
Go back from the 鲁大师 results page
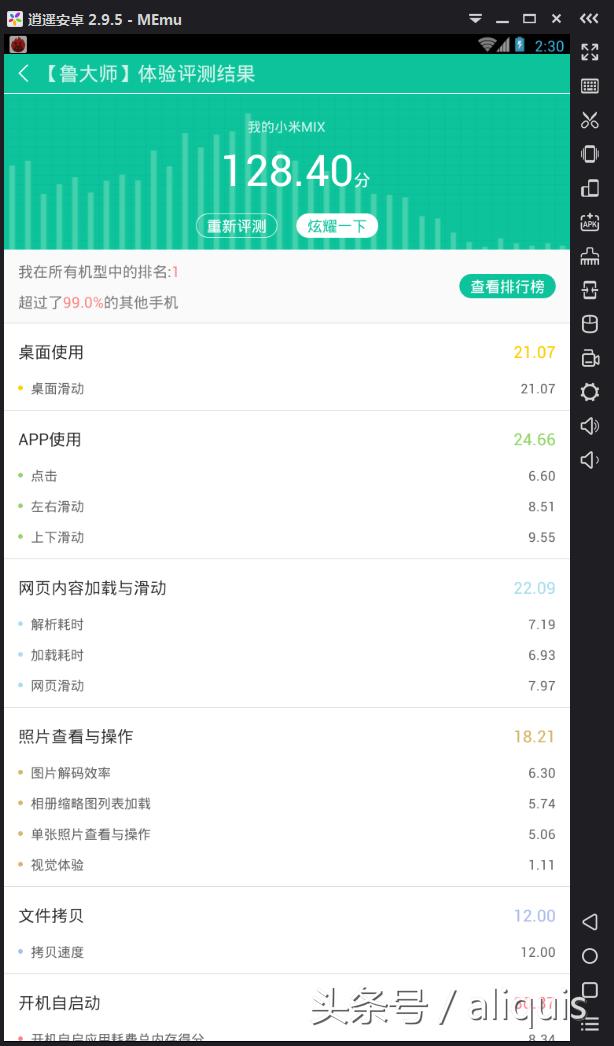[24, 73]
